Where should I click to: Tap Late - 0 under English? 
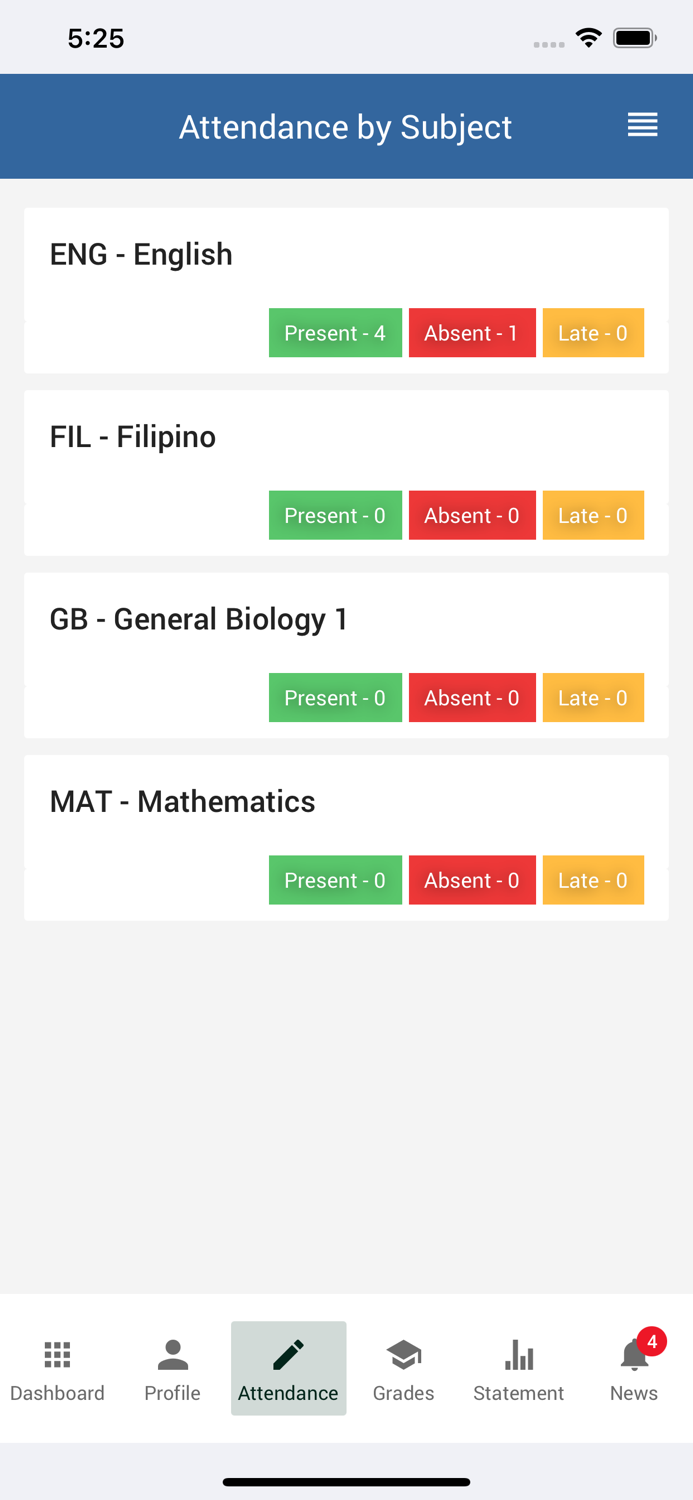coord(593,333)
